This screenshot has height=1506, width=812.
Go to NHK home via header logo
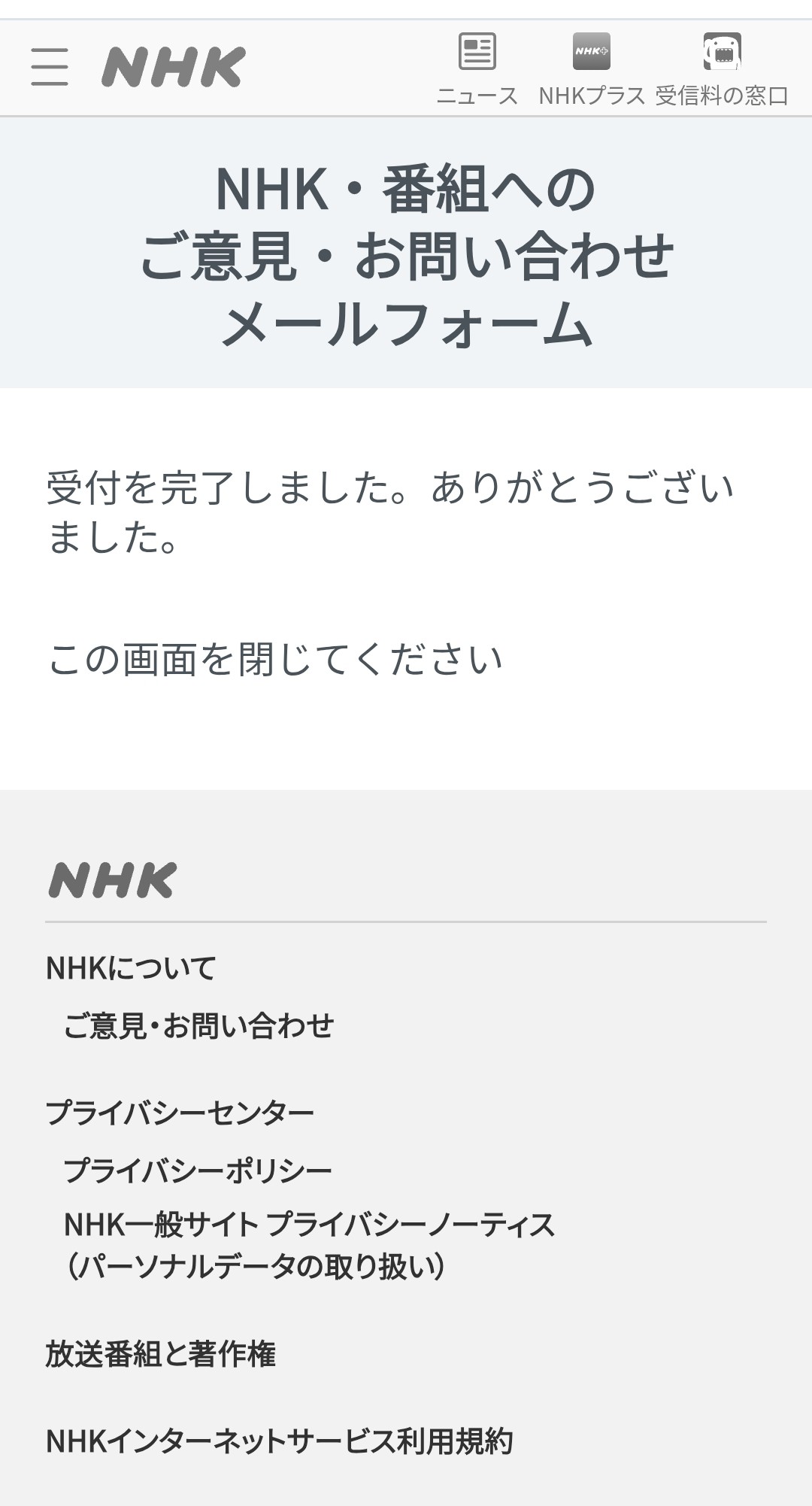click(174, 67)
